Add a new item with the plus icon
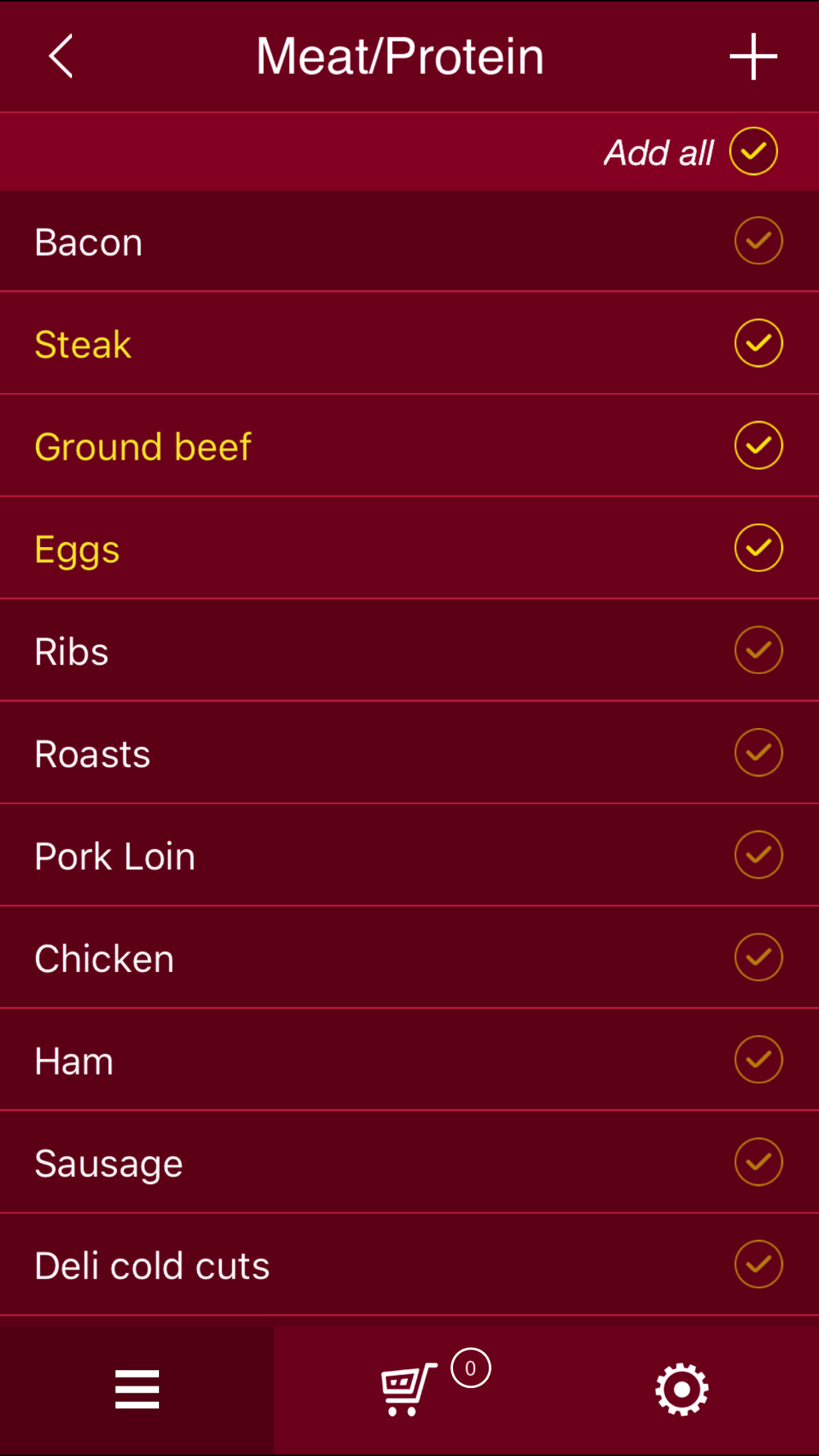This screenshot has width=819, height=1456. point(753,57)
